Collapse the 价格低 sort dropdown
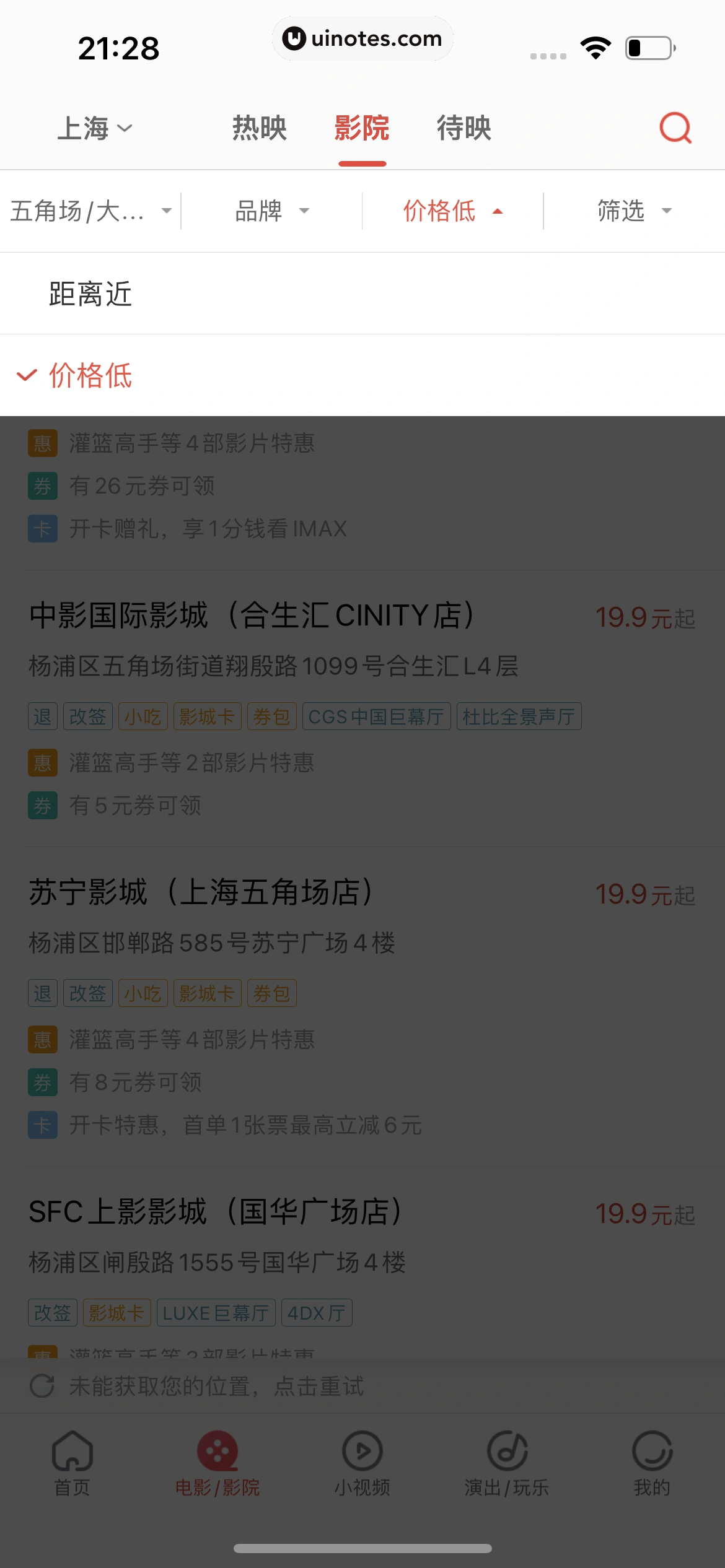 [452, 211]
